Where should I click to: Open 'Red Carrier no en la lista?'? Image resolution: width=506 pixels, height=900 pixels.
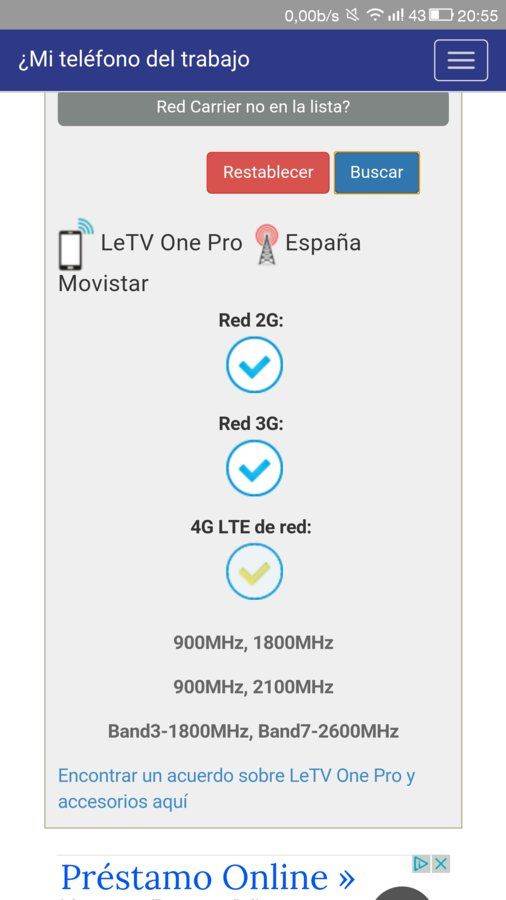coord(253,107)
